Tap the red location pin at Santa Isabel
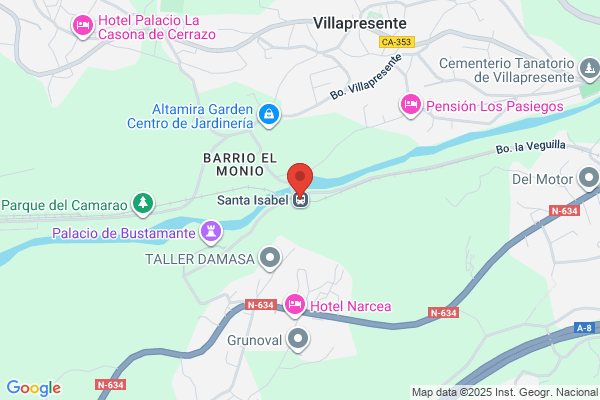Image resolution: width=600 pixels, height=400 pixels. click(300, 179)
